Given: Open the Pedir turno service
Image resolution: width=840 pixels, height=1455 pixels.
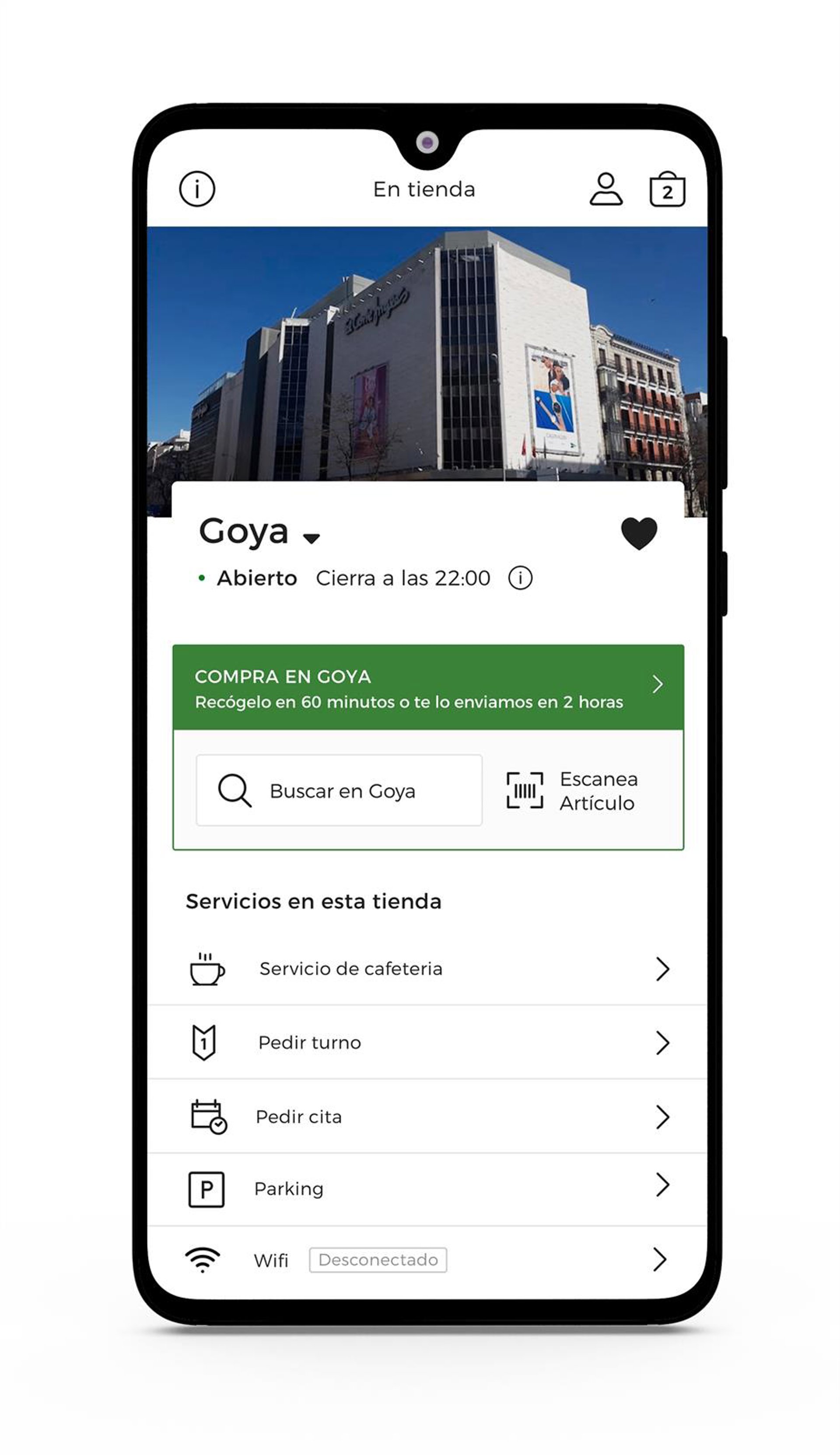Looking at the screenshot, I should (427, 1042).
